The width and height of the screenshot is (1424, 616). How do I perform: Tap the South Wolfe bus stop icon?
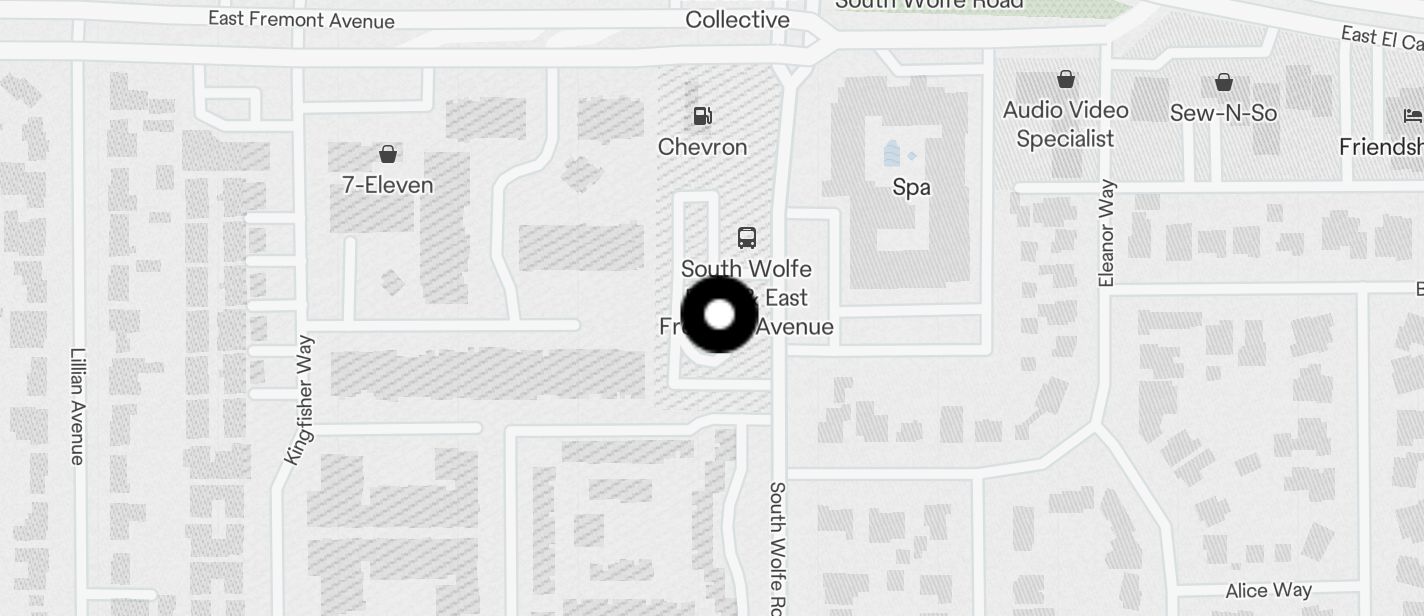point(746,238)
